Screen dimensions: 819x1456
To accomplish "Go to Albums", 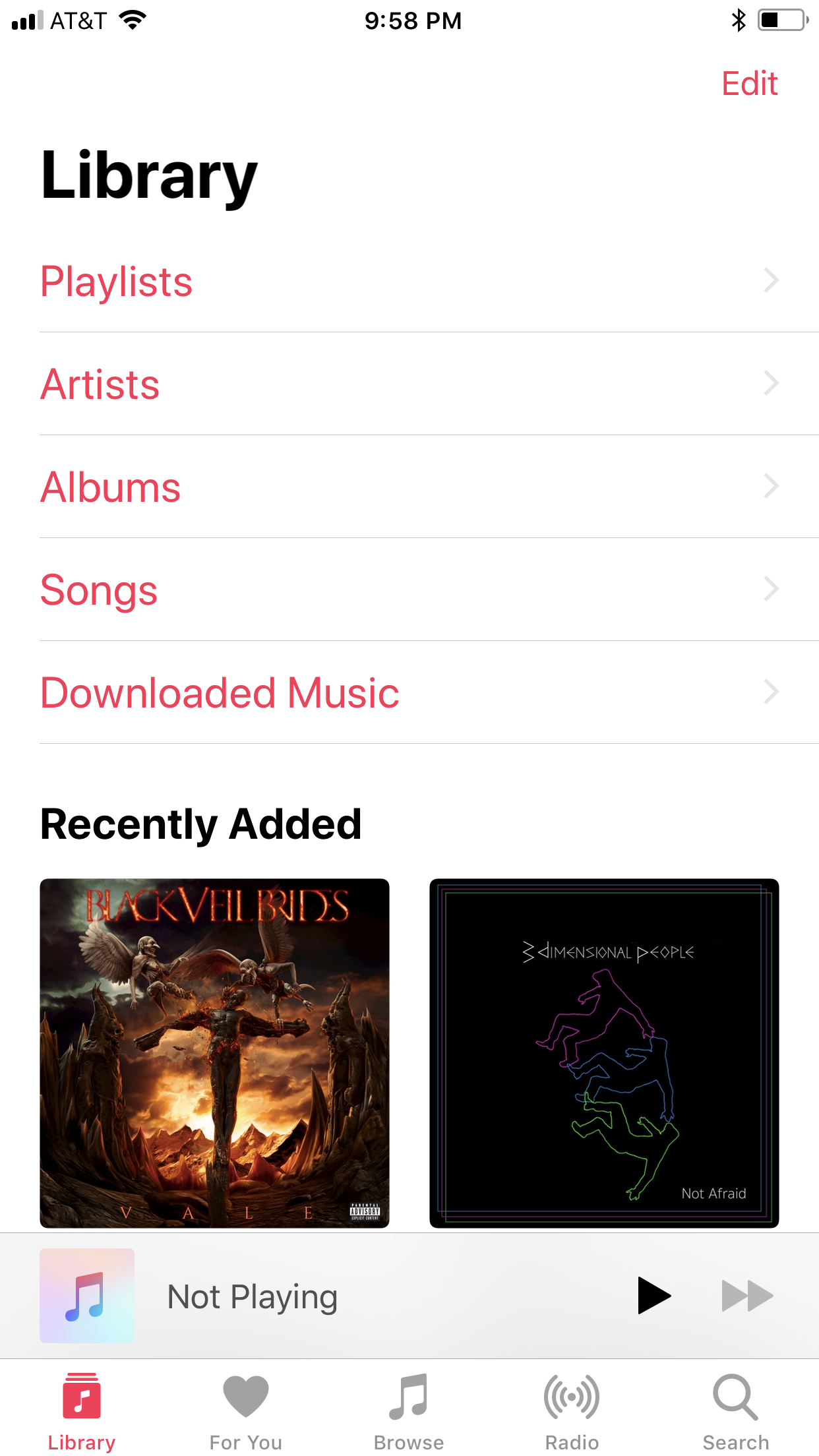I will point(409,487).
